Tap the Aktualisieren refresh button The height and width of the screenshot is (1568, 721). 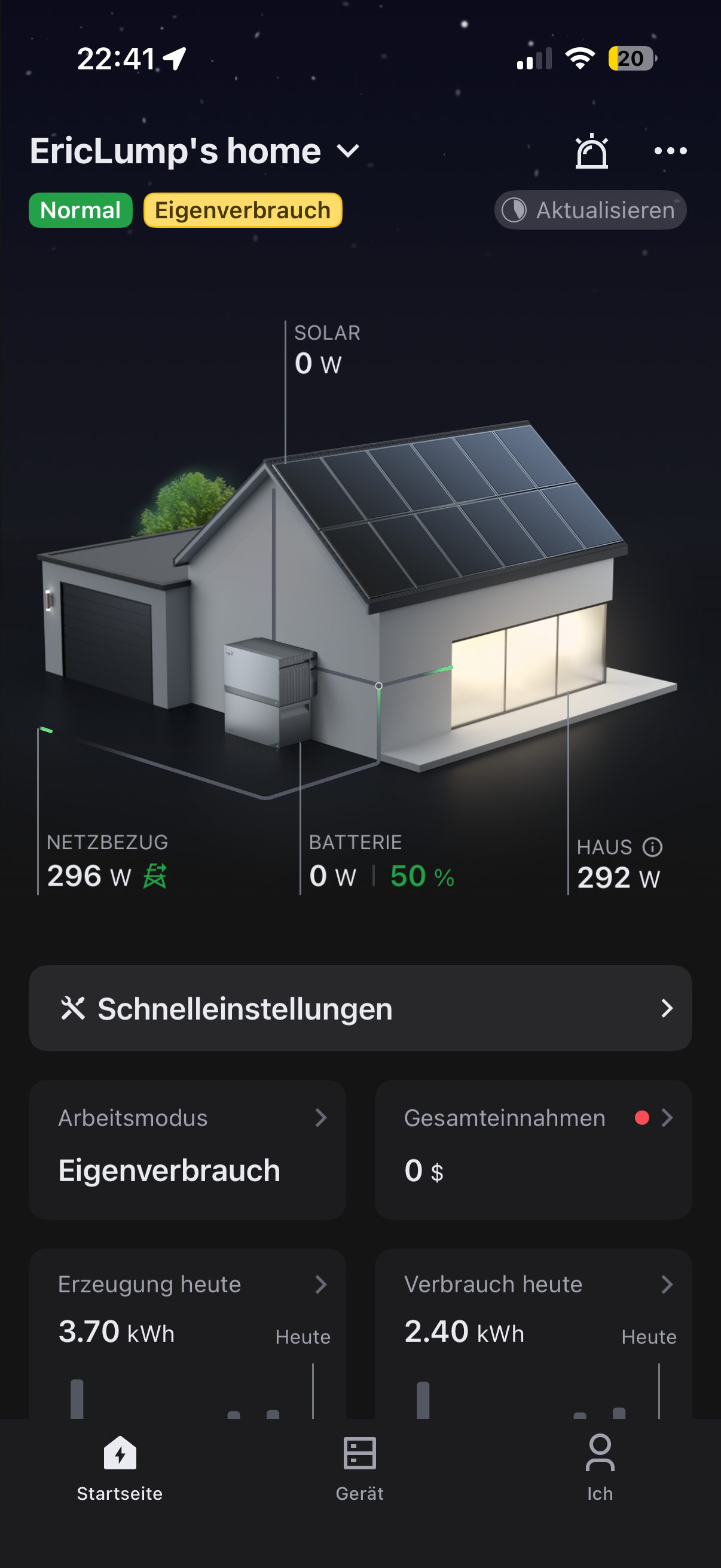590,210
